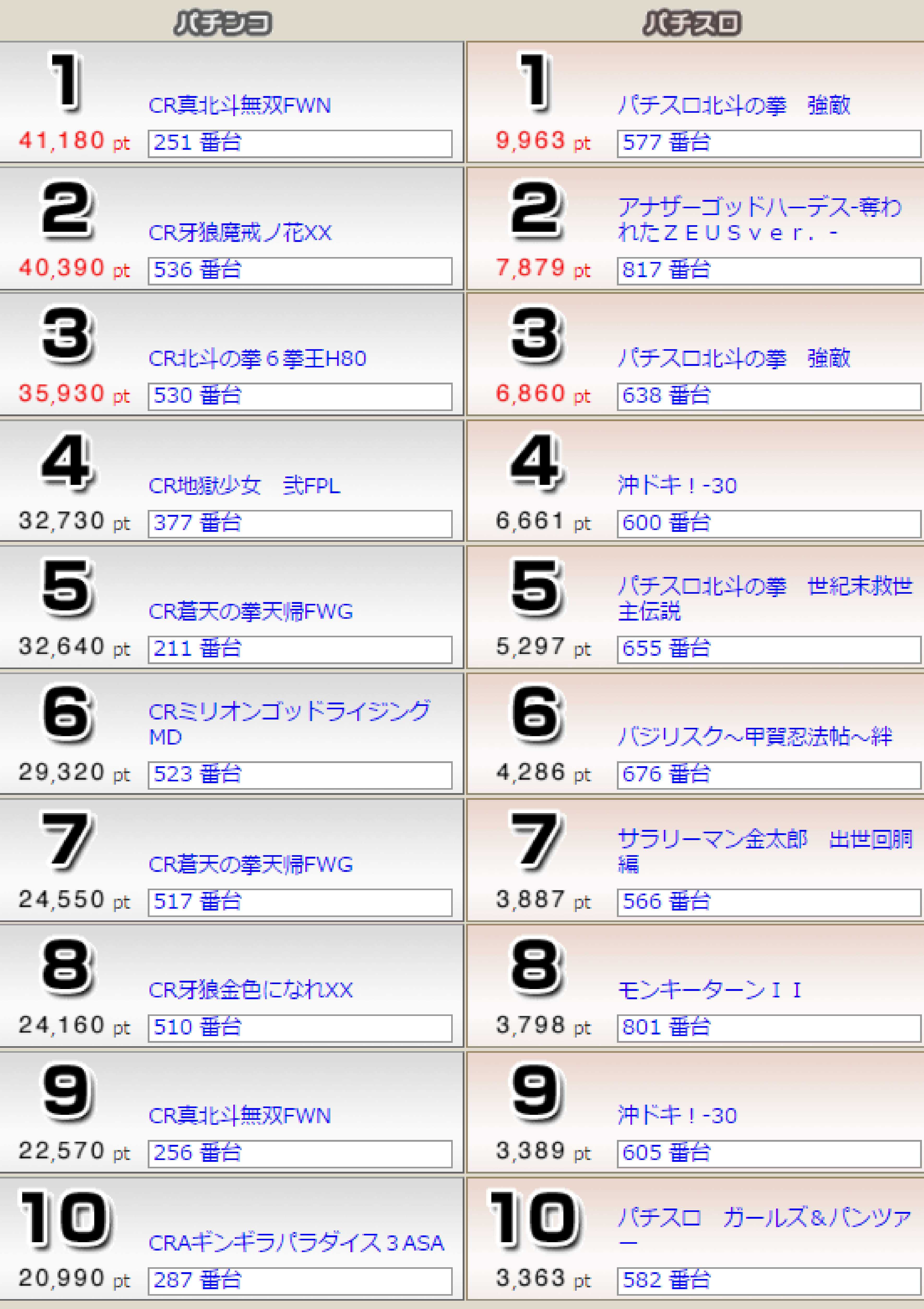Screen dimensions: 924x1309
Task: Open machine 600 番台 data
Action: point(666,523)
